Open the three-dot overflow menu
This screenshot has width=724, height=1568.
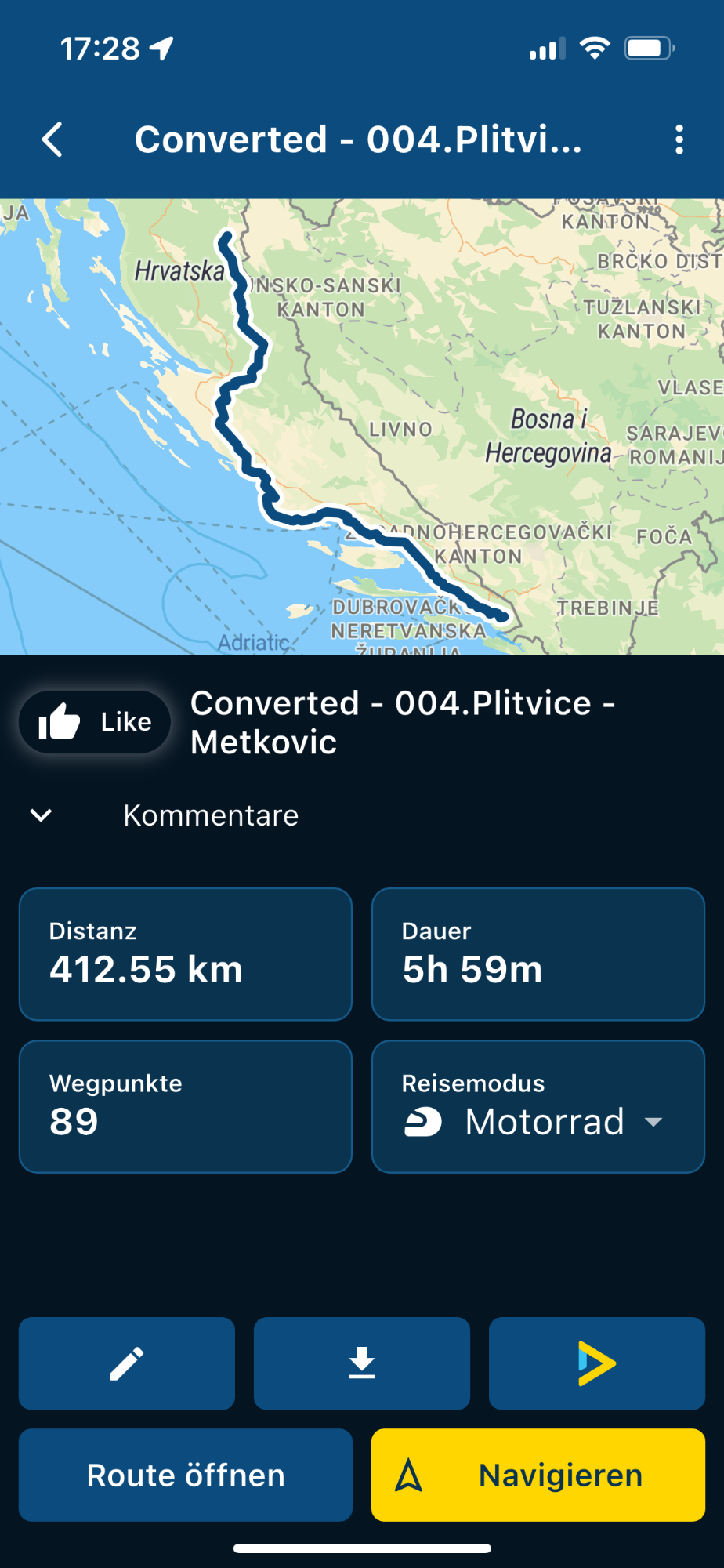pos(679,140)
